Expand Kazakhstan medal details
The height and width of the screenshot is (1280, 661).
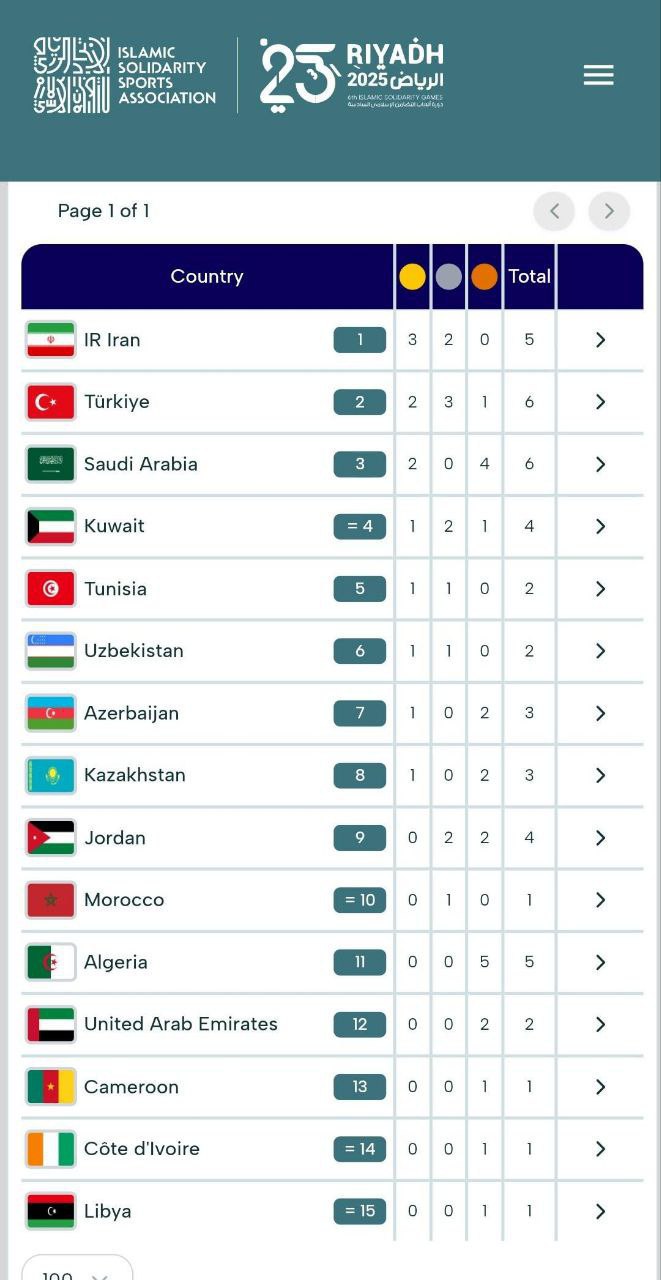coord(600,775)
